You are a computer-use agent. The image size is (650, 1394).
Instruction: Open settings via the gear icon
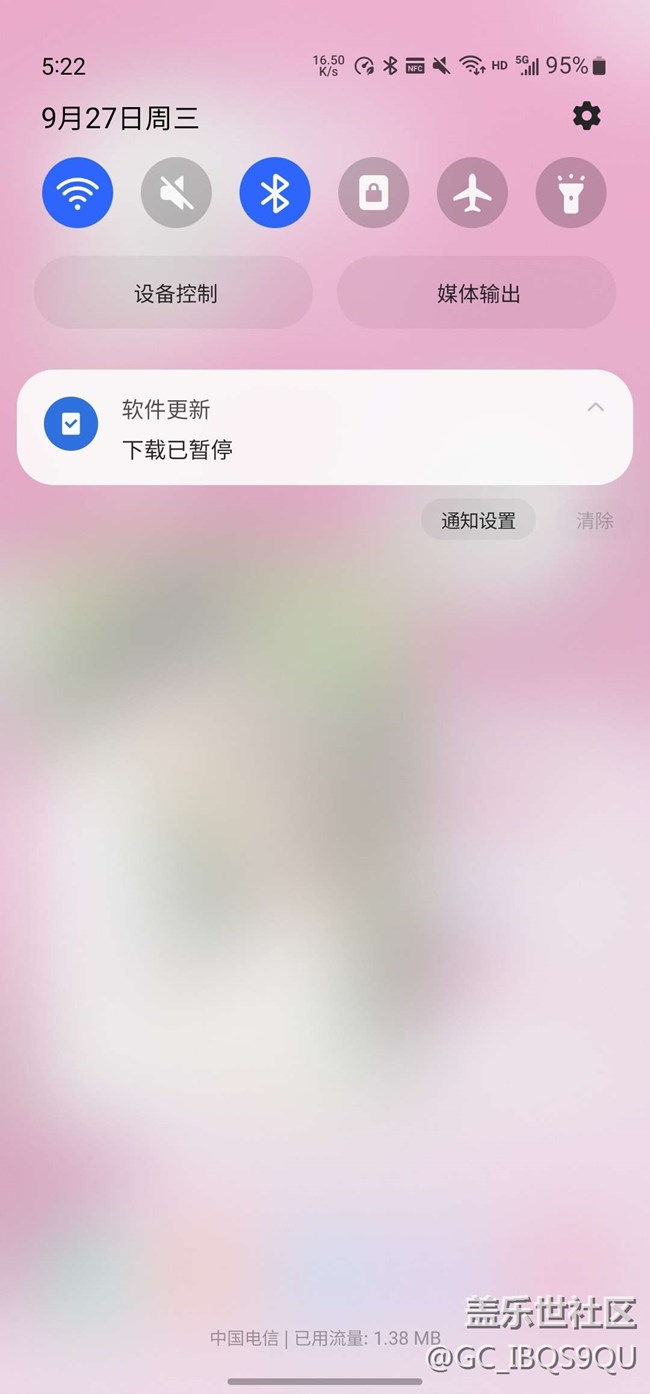click(x=587, y=117)
